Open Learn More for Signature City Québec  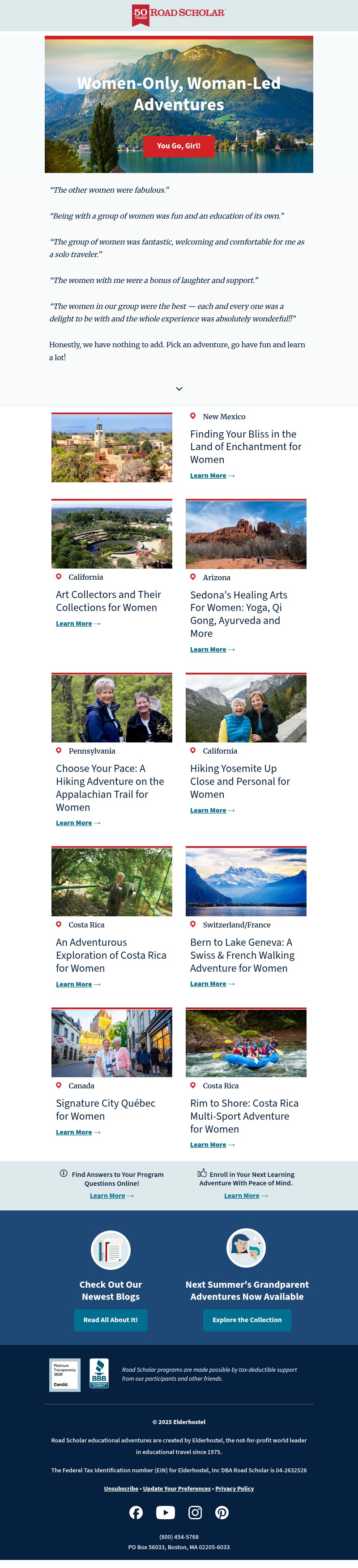[74, 1133]
